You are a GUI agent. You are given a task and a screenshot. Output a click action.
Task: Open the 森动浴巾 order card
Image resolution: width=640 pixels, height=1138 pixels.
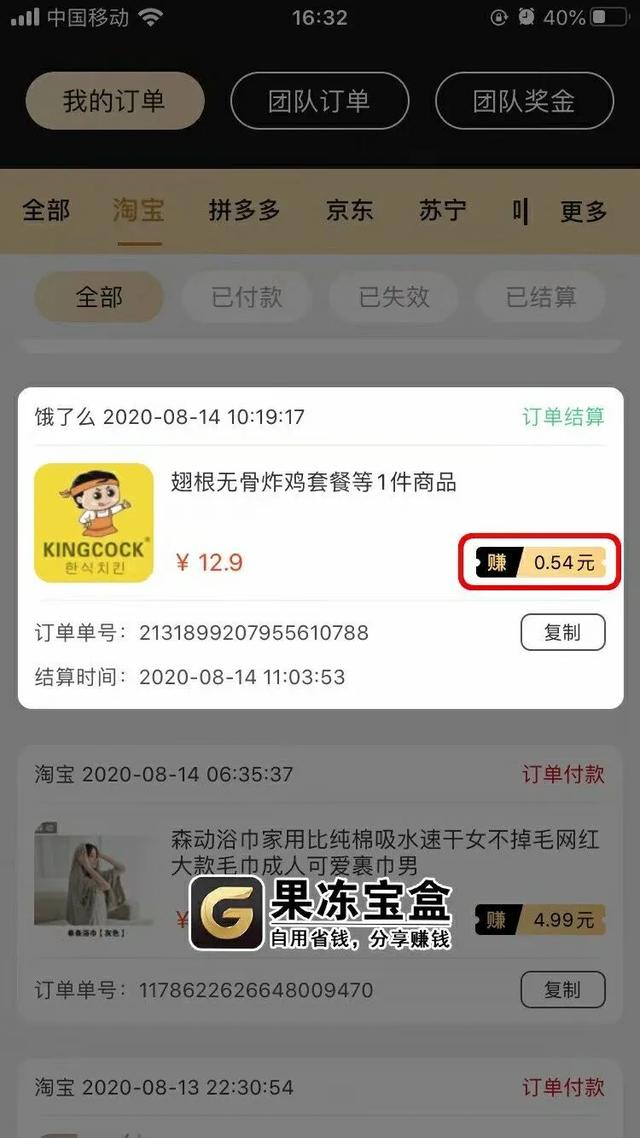[x=384, y=851]
